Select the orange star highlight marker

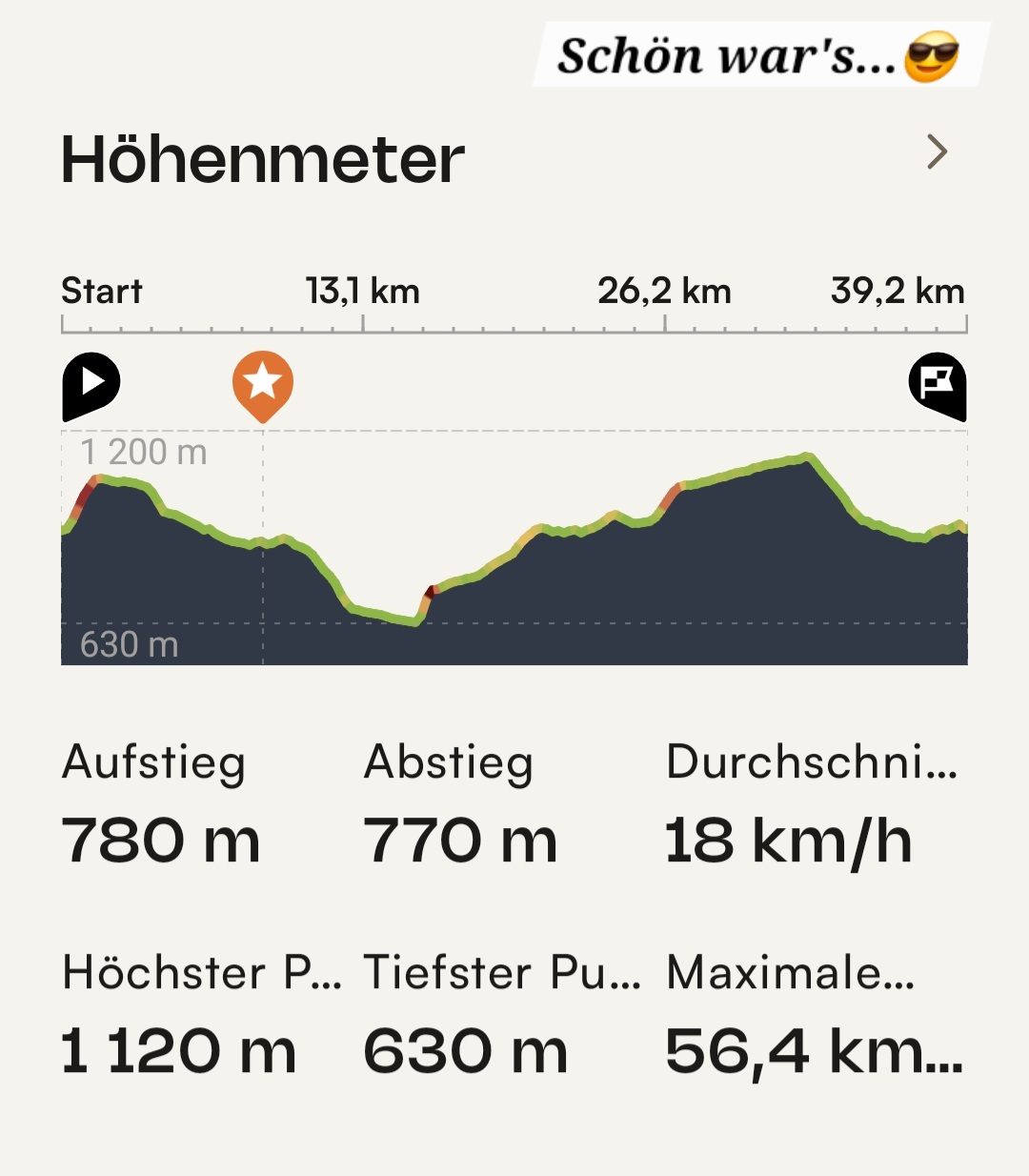click(263, 383)
